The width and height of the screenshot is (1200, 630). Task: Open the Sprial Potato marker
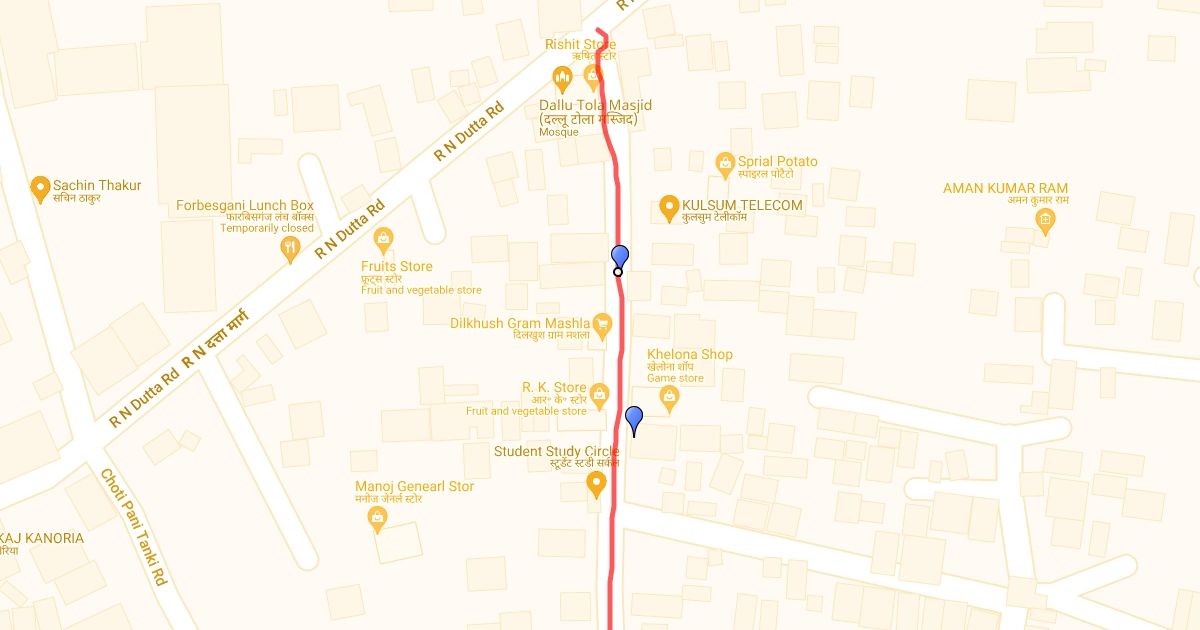(x=725, y=162)
